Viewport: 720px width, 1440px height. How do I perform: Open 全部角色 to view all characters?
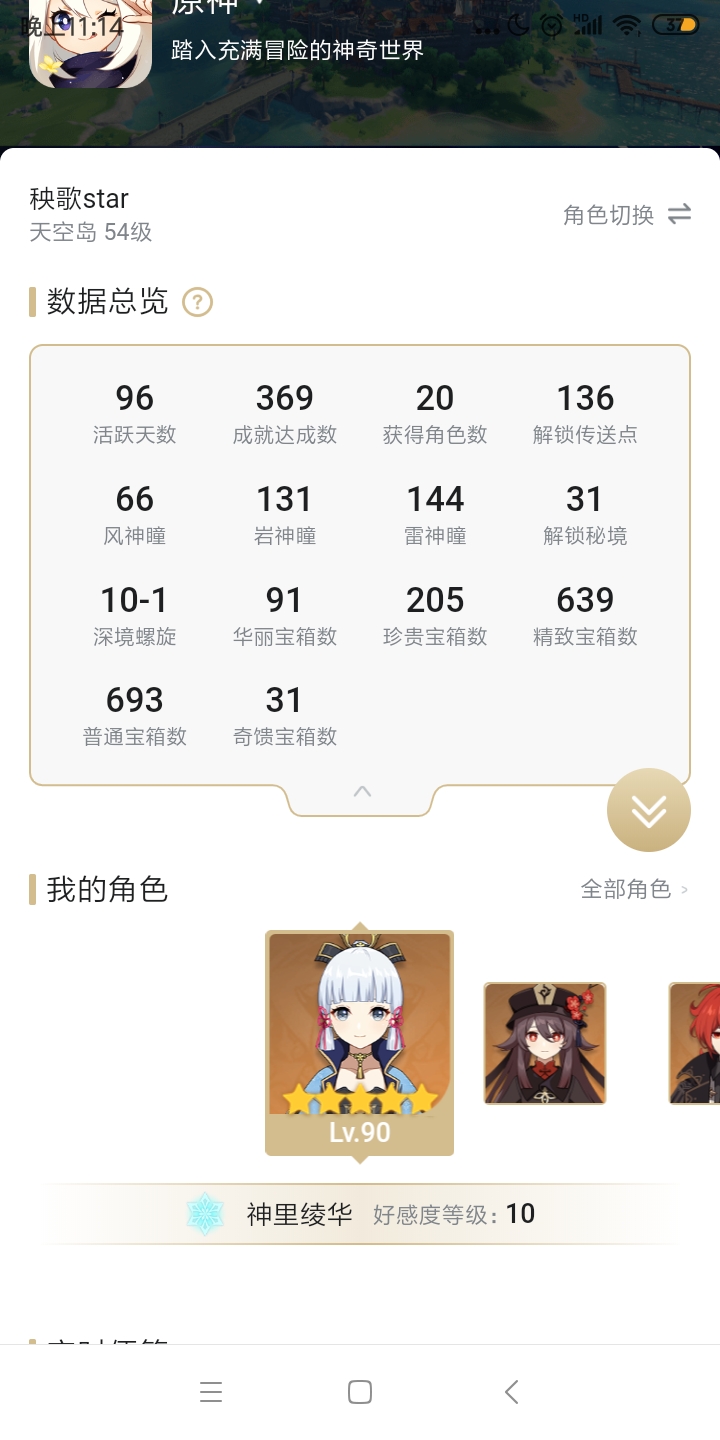point(634,889)
